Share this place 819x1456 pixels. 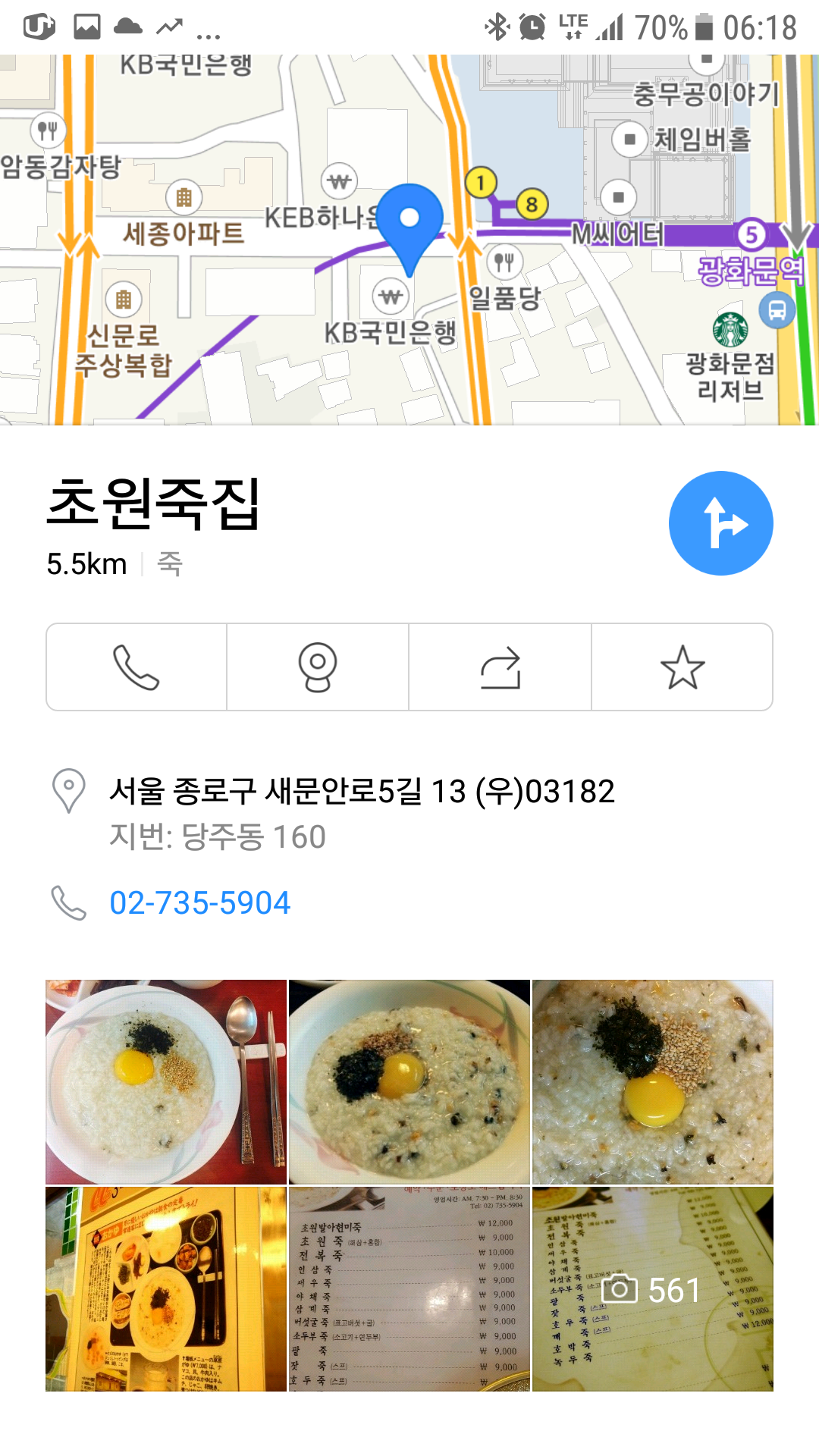coord(500,667)
